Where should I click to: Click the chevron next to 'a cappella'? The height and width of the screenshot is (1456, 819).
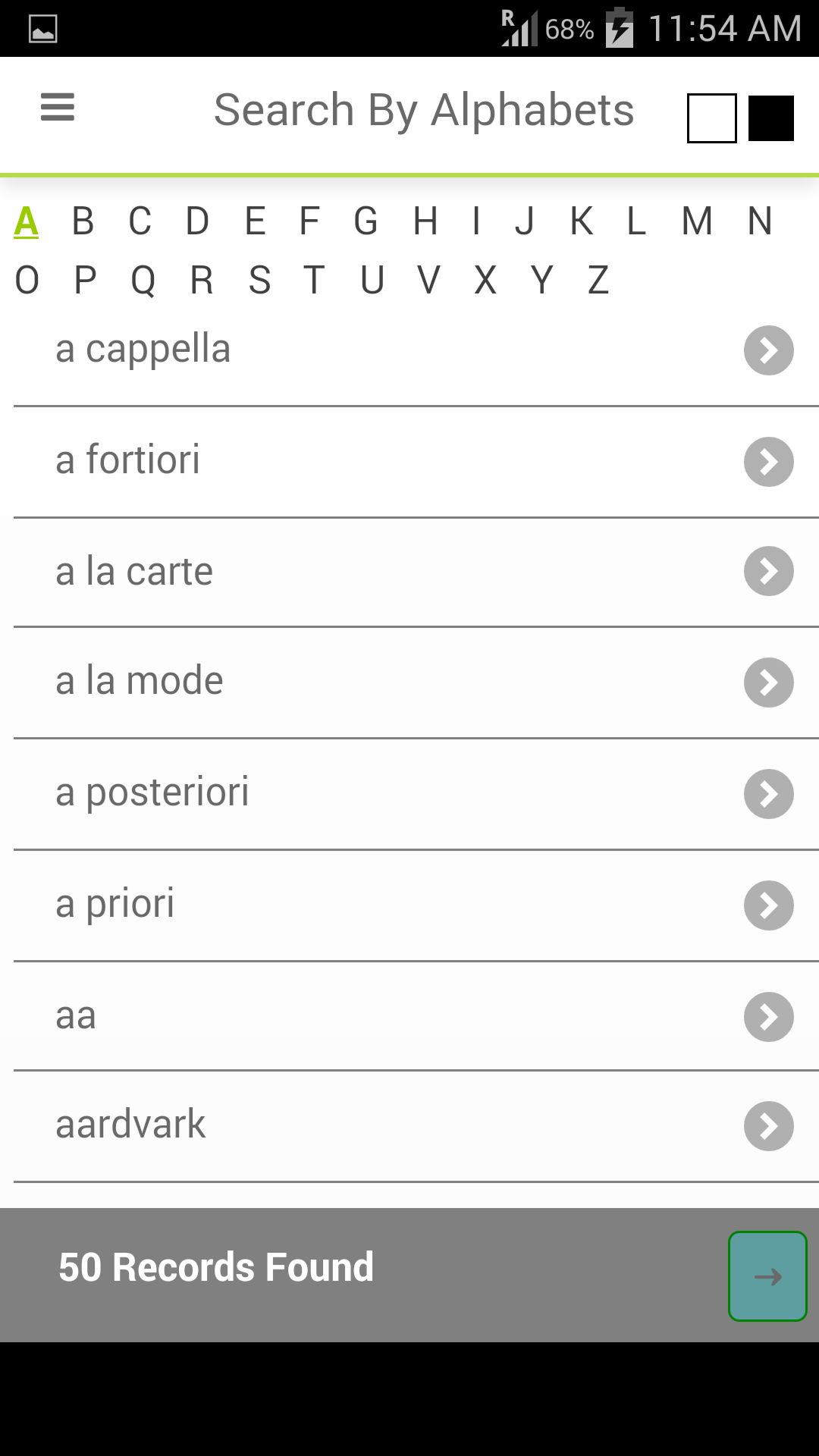click(768, 350)
